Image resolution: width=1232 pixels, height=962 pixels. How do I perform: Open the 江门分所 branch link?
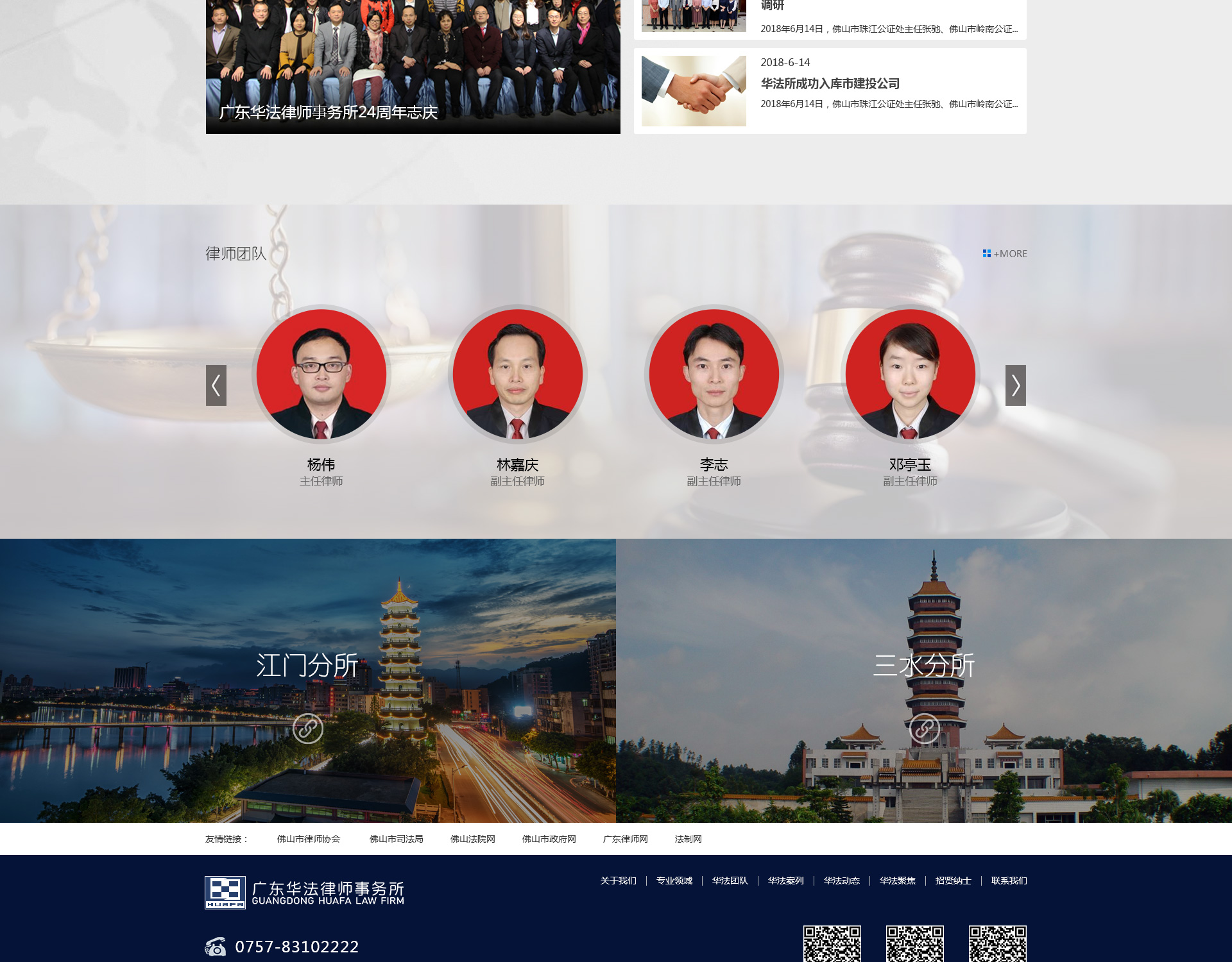307,729
